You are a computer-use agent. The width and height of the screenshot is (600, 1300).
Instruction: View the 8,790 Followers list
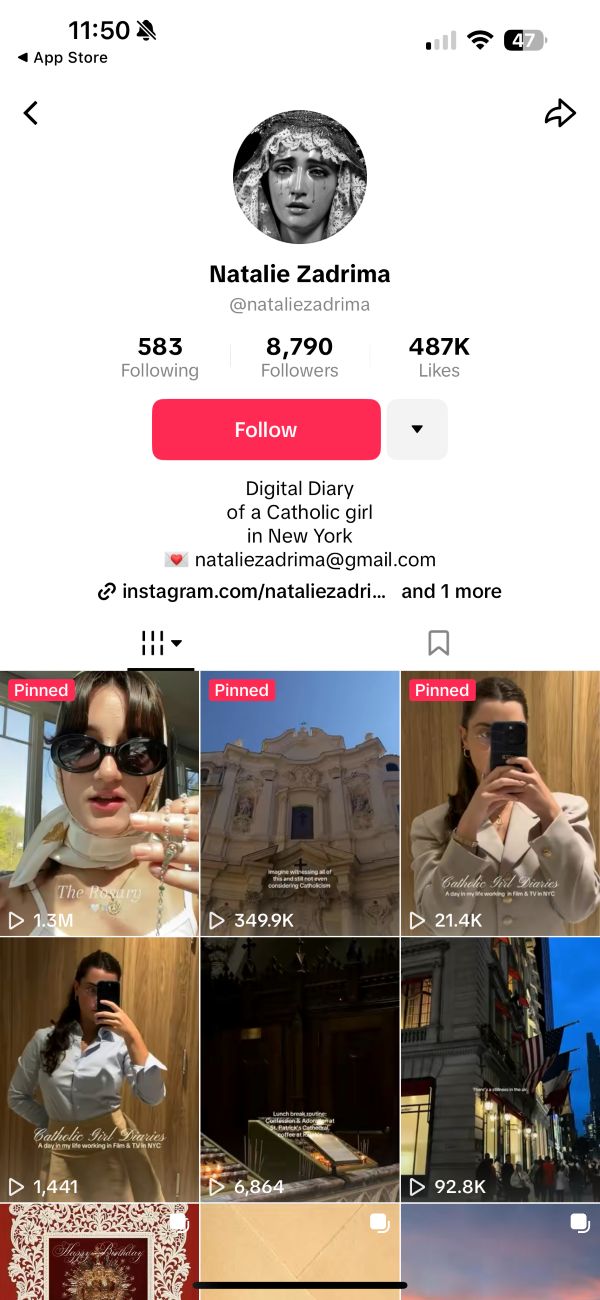(x=300, y=358)
